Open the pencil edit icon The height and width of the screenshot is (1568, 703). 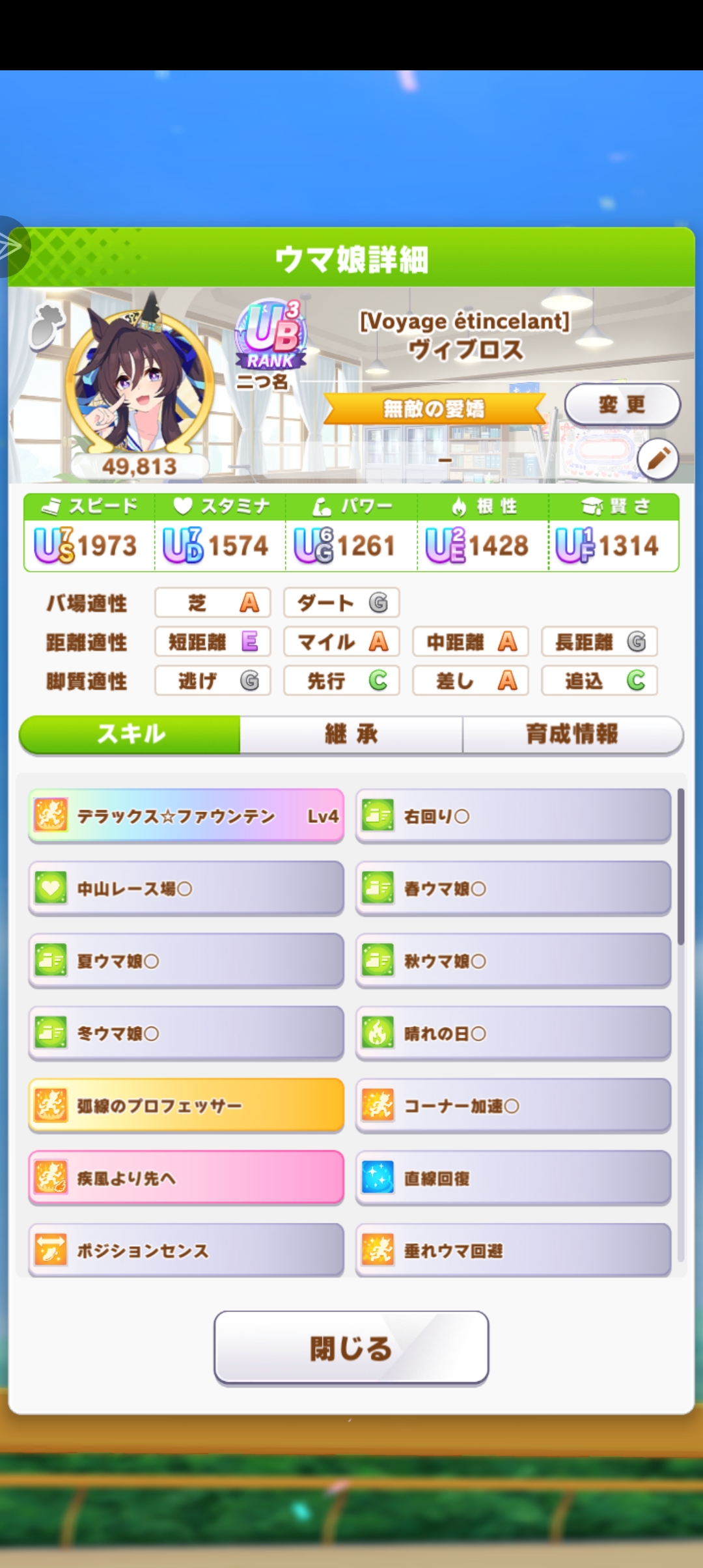pyautogui.click(x=657, y=459)
